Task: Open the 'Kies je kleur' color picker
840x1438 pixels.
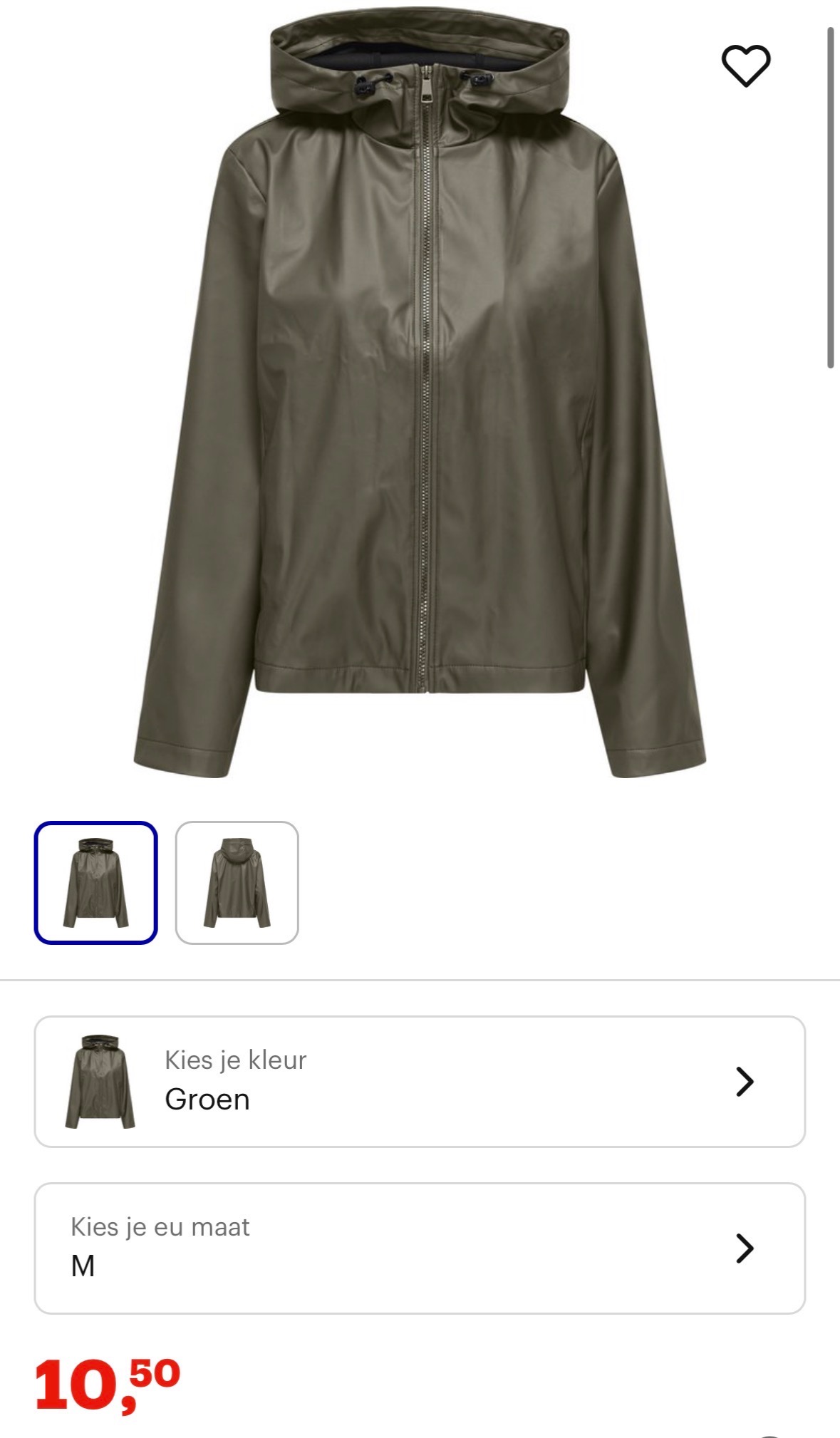Action: coord(420,1081)
